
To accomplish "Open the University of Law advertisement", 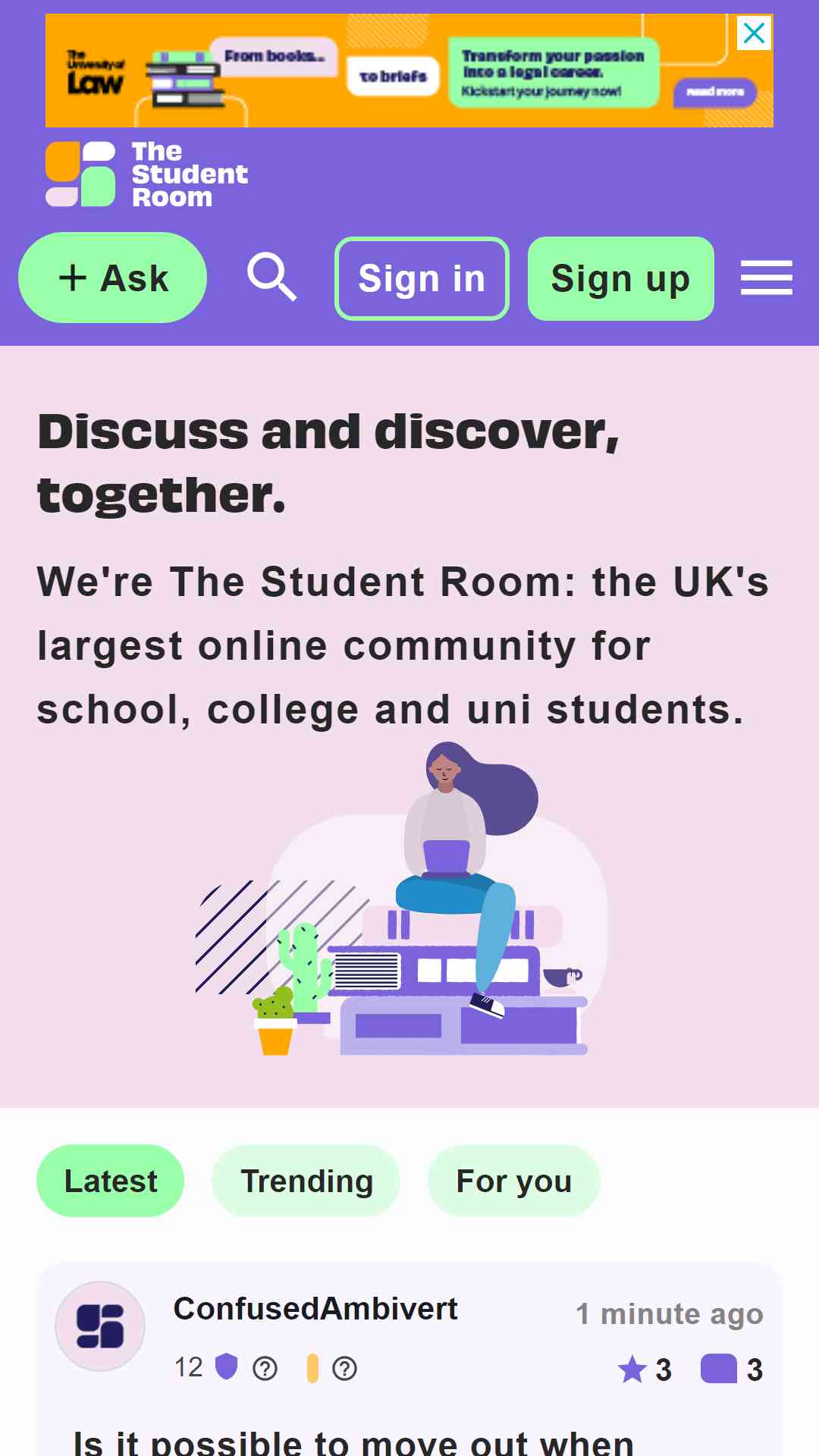I will click(x=409, y=71).
